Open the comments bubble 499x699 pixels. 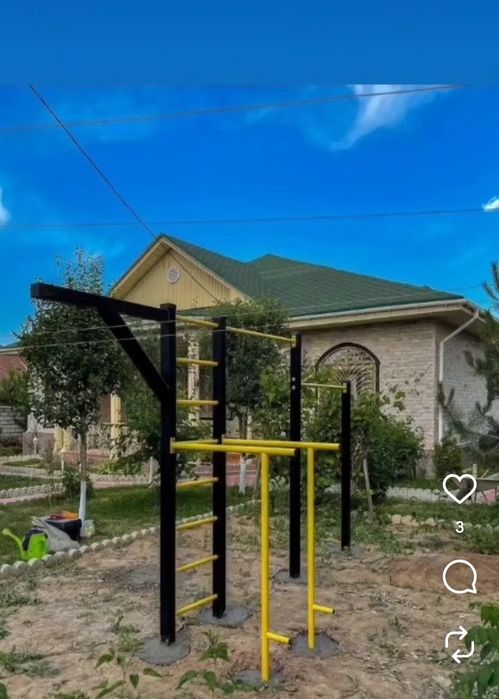click(x=460, y=577)
